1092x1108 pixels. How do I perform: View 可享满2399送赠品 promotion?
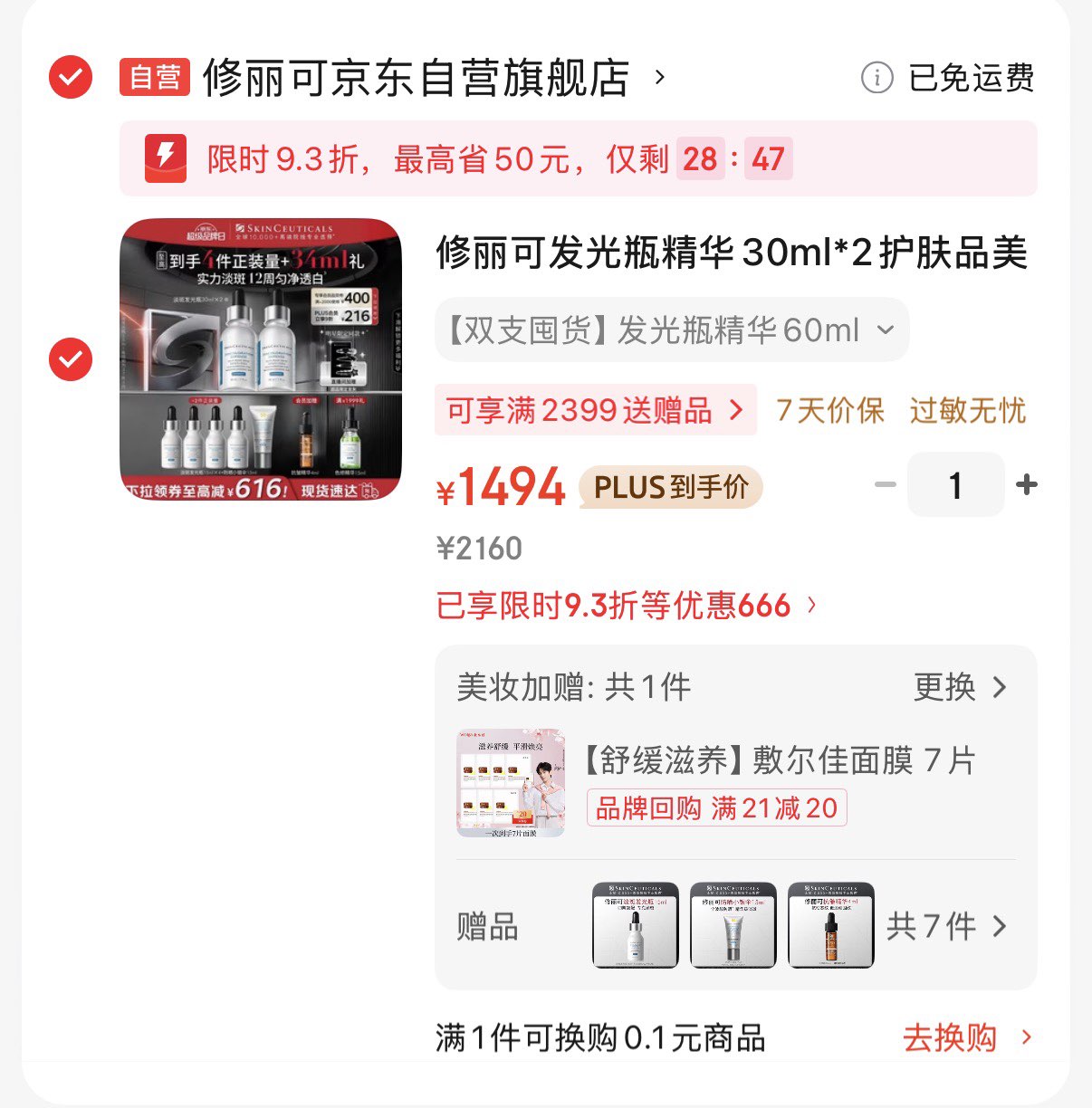(x=595, y=410)
